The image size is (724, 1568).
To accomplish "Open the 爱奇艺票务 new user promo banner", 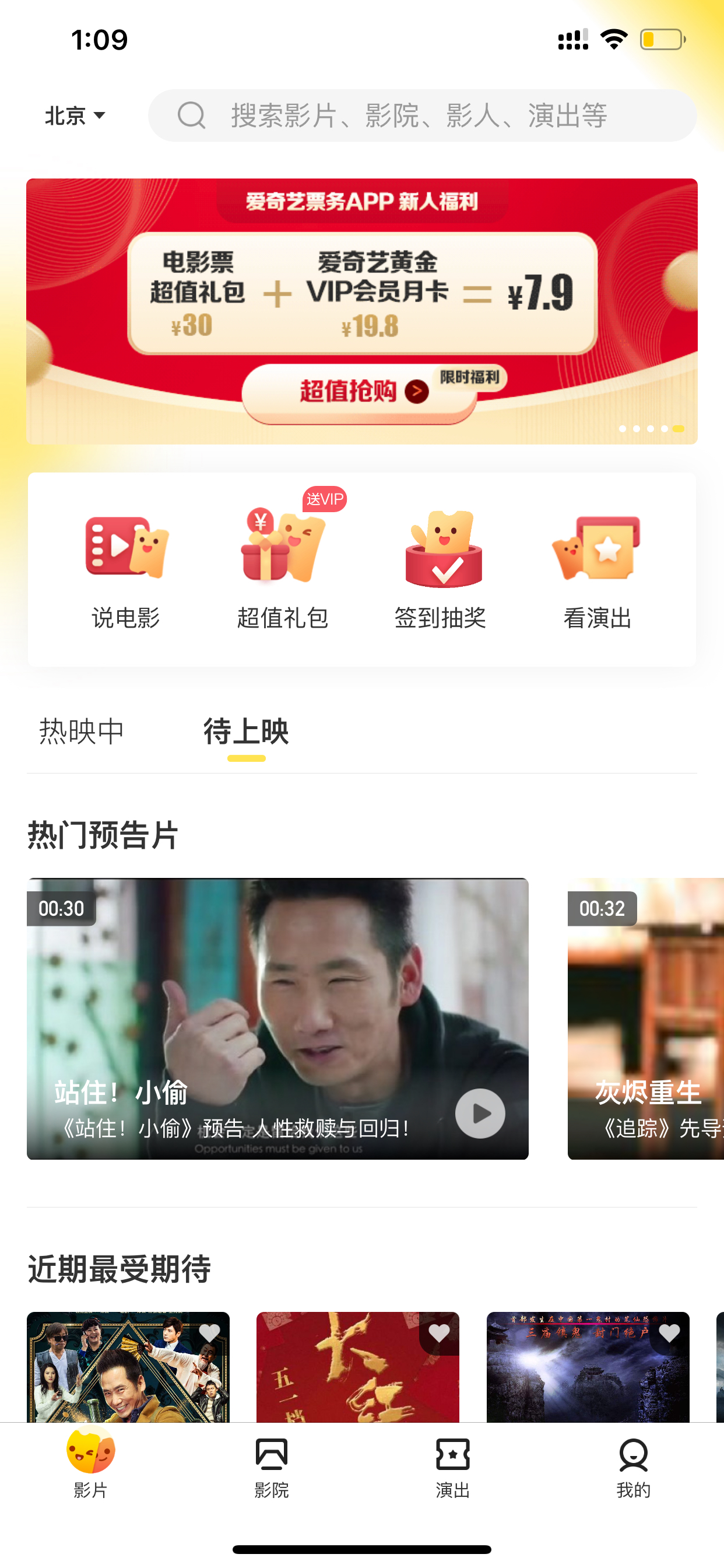I will tap(362, 311).
